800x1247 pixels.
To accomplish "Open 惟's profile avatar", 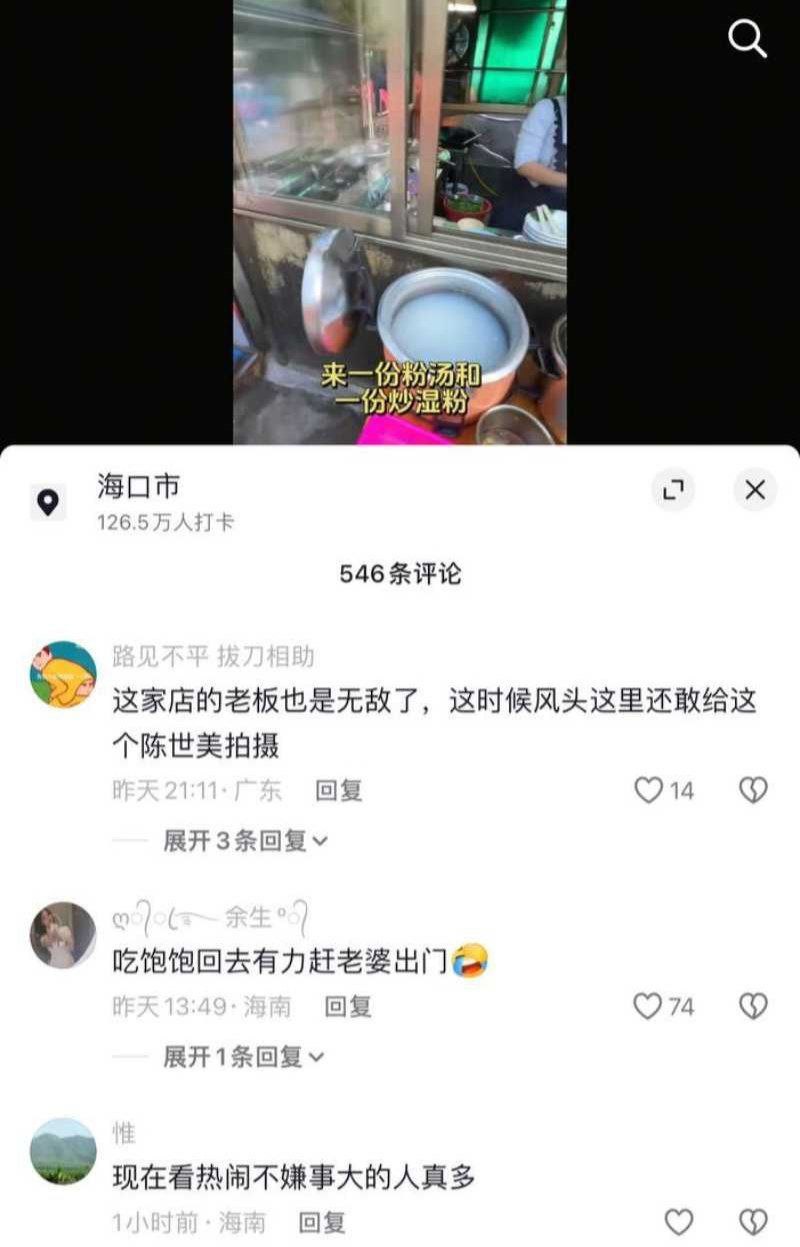I will [x=63, y=1151].
